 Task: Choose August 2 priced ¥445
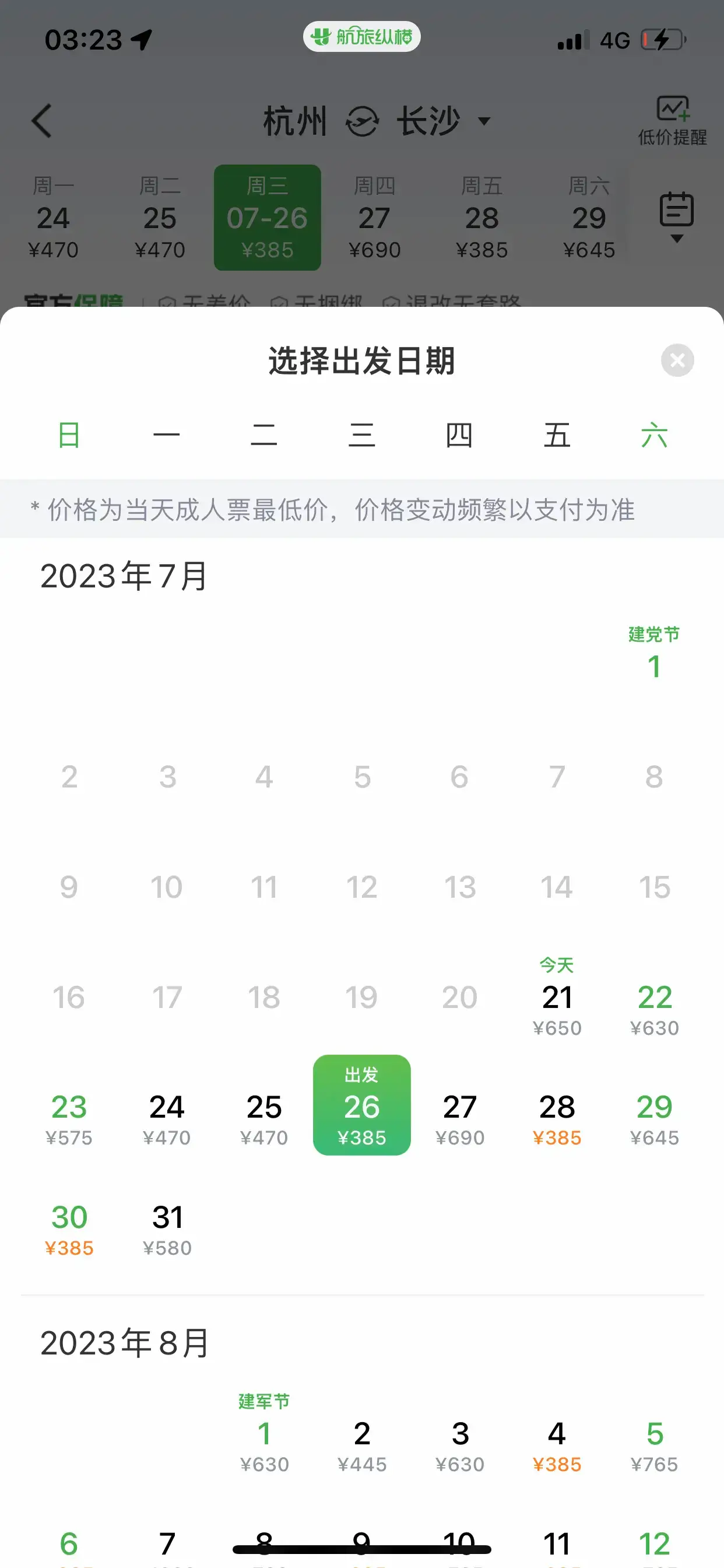click(x=361, y=1444)
